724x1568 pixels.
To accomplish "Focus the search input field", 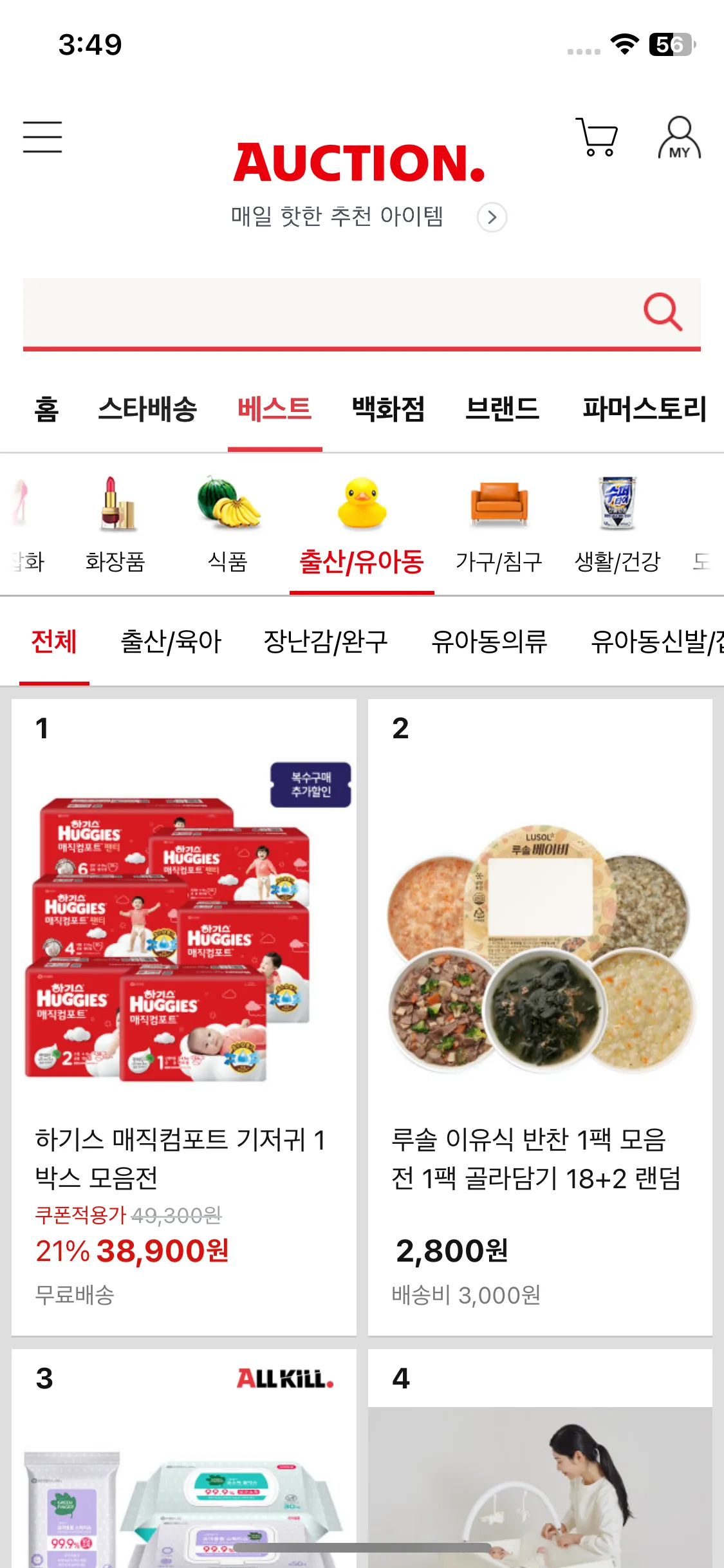I will point(322,312).
